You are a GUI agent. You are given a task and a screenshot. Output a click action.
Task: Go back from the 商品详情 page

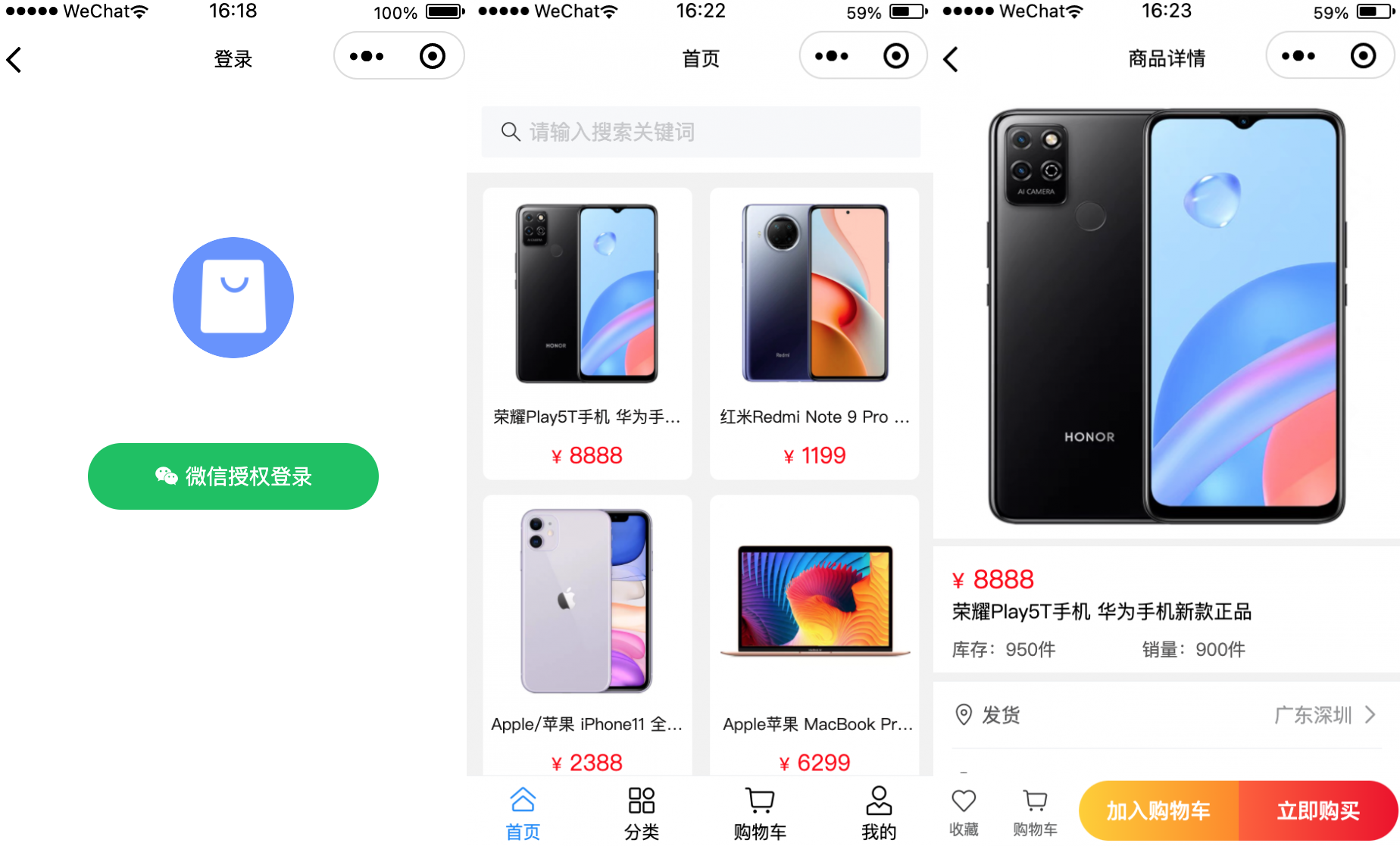point(952,60)
